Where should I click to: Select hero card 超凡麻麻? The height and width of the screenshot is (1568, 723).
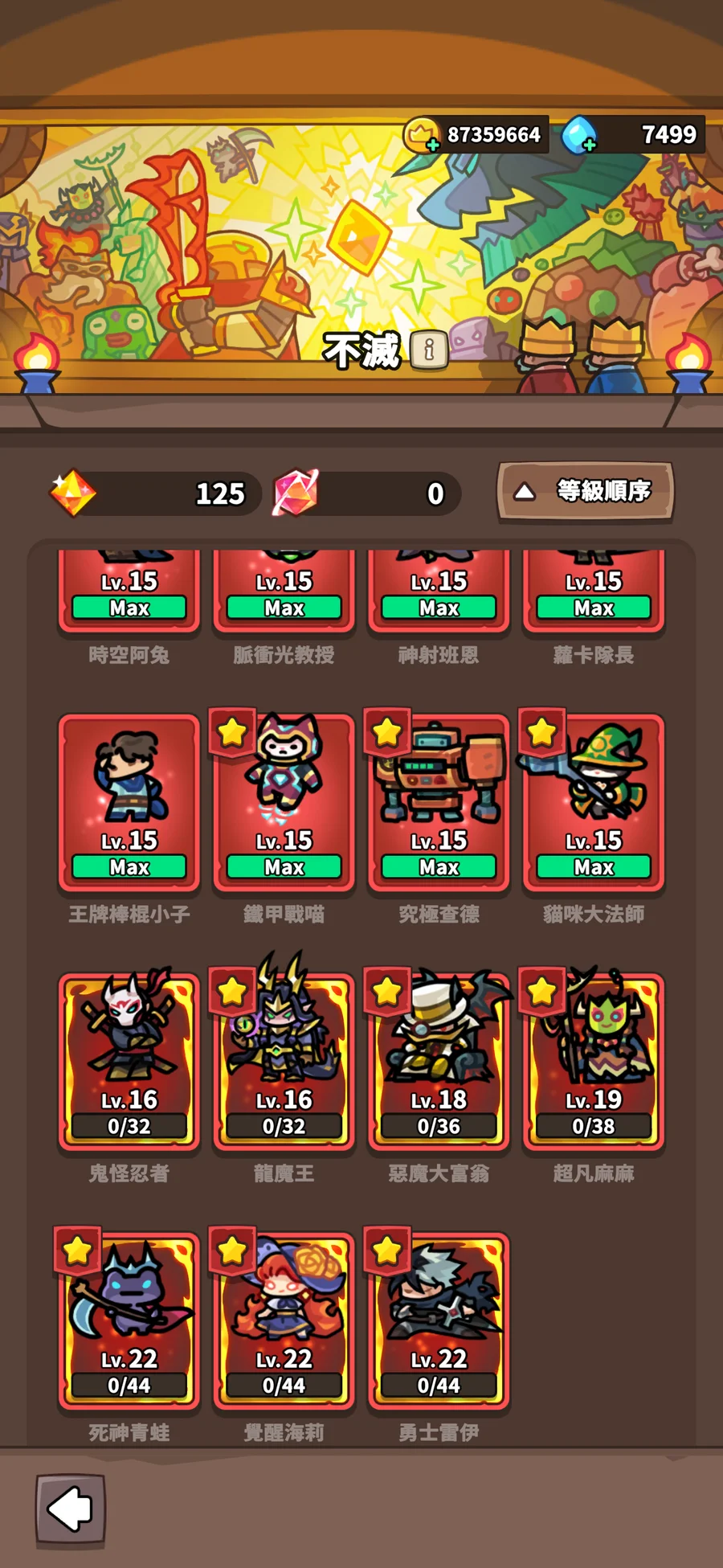(594, 1062)
